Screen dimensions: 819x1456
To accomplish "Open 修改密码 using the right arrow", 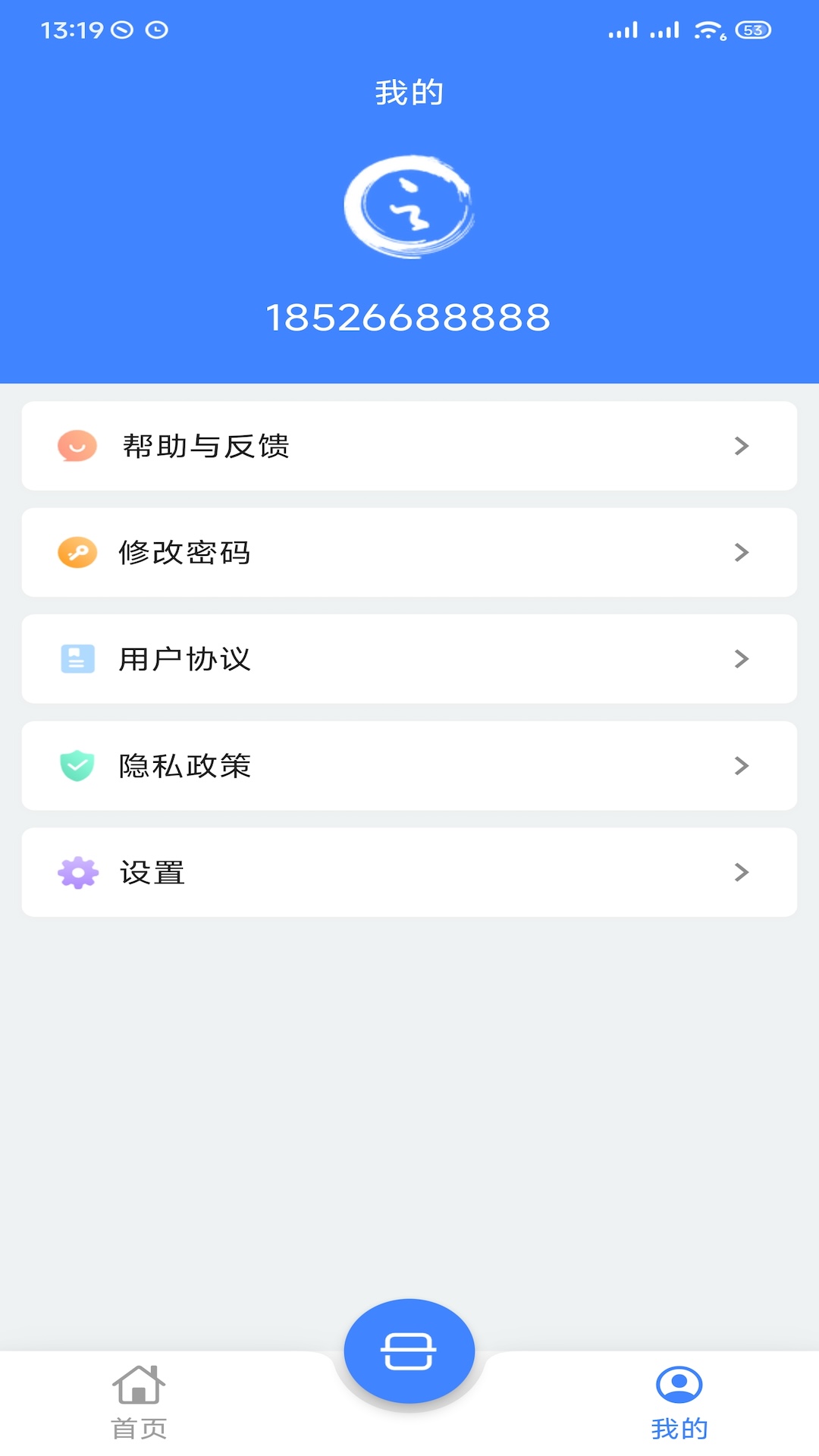I will (741, 552).
